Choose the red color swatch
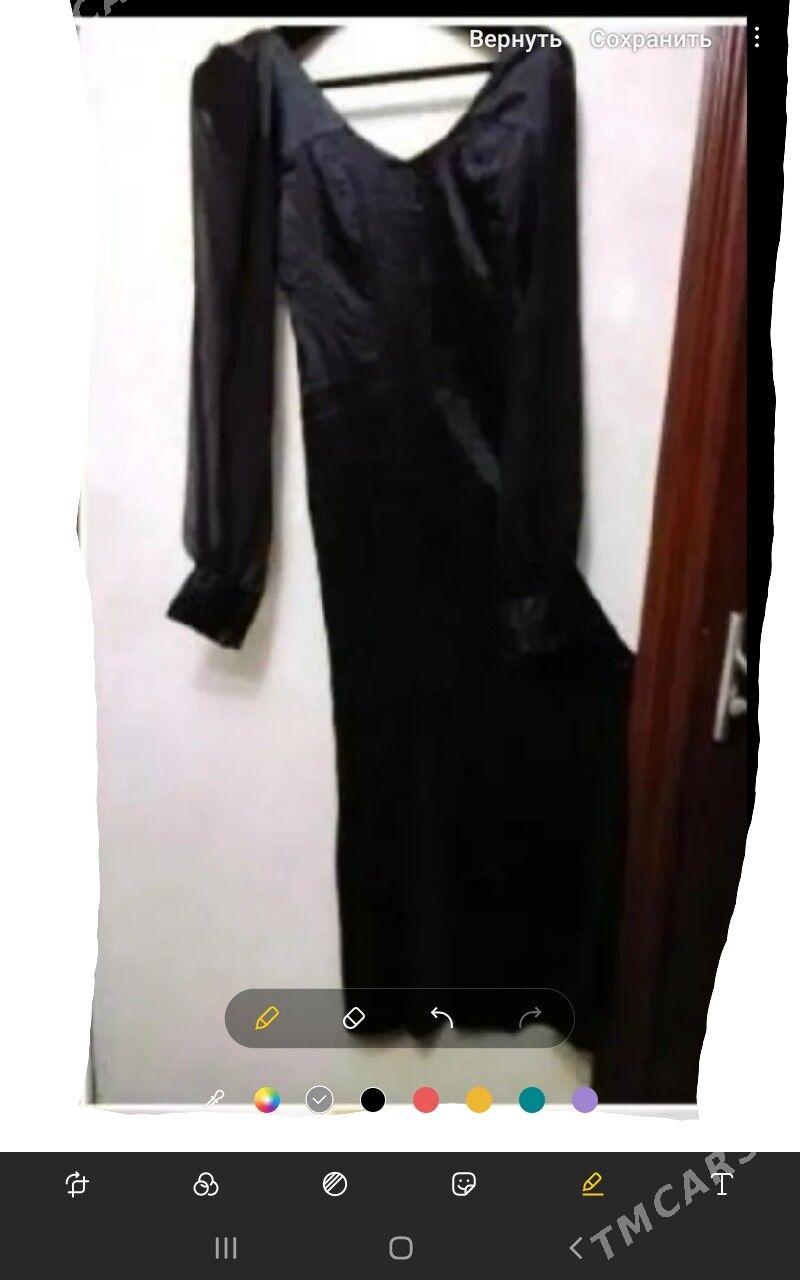The image size is (800, 1280). (426, 1100)
